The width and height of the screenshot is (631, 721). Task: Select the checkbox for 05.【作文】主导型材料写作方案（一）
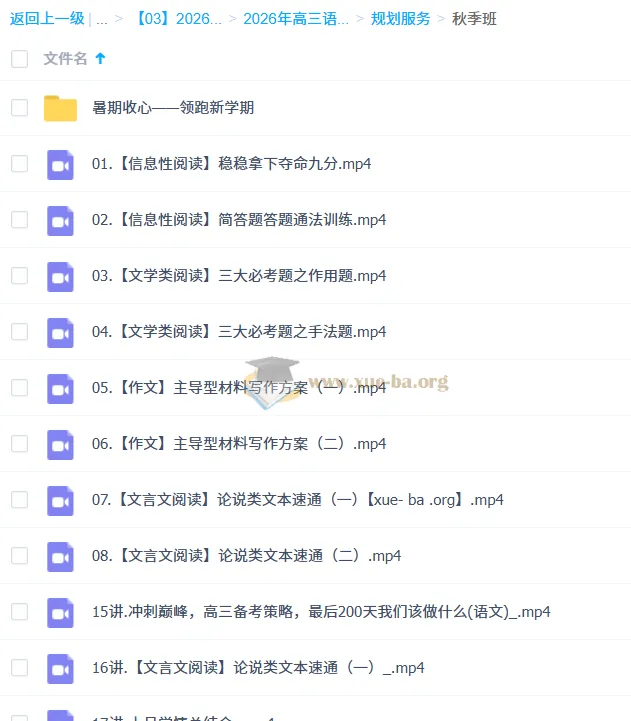(19, 388)
